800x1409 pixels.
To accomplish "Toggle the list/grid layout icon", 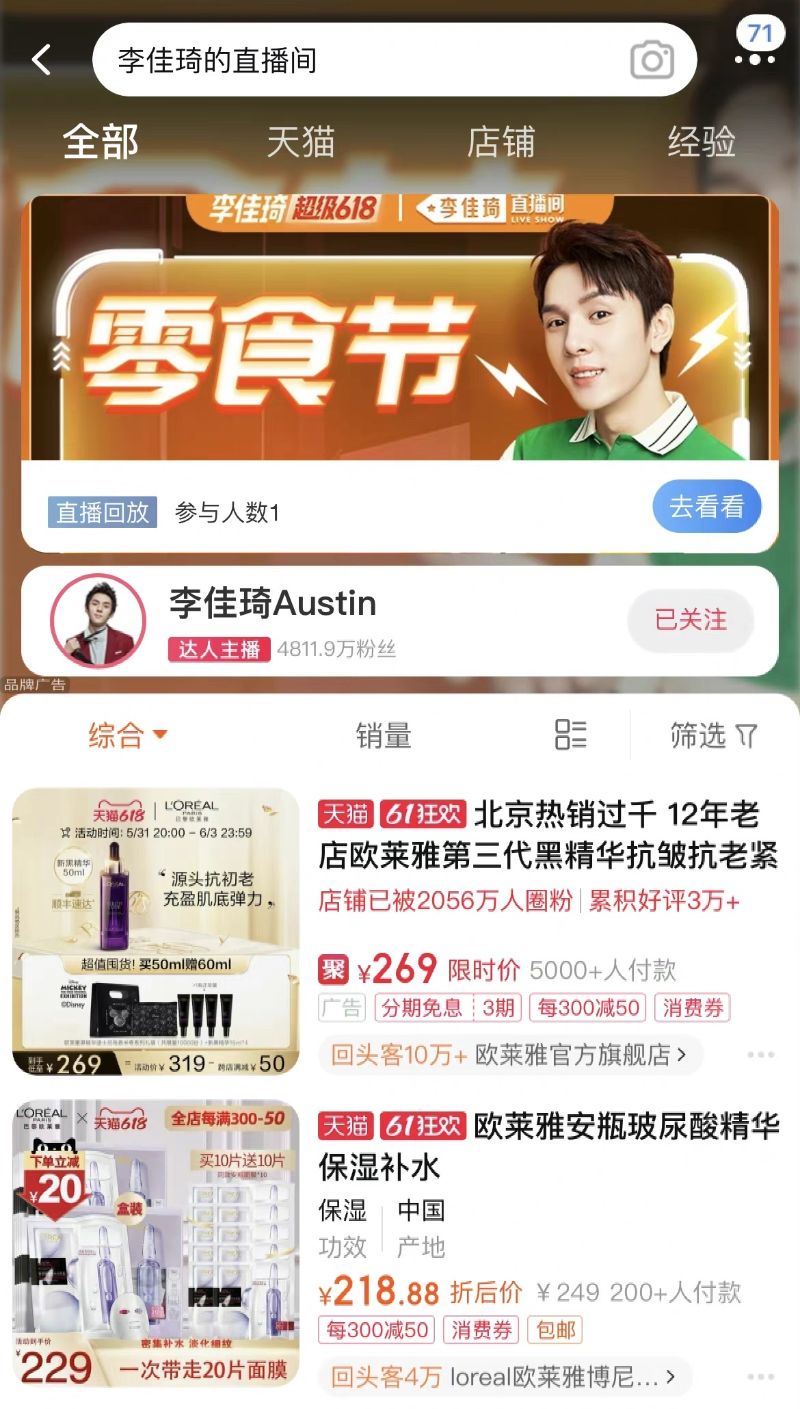I will [570, 735].
